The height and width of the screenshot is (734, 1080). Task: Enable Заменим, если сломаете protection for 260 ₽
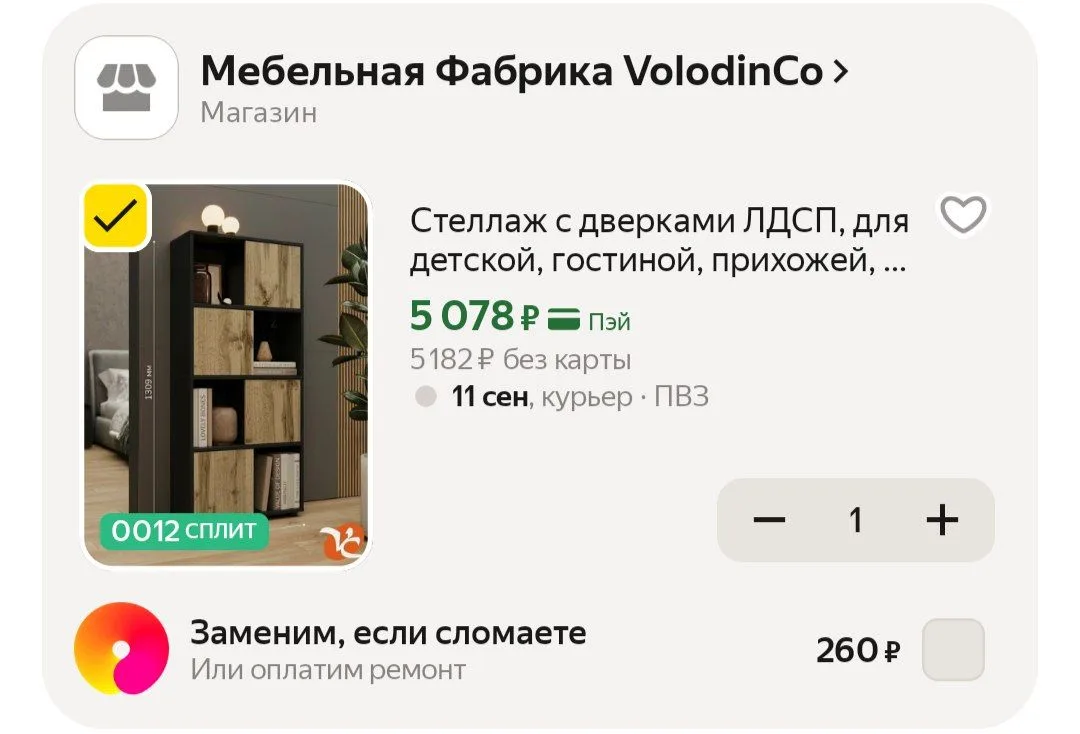point(953,649)
